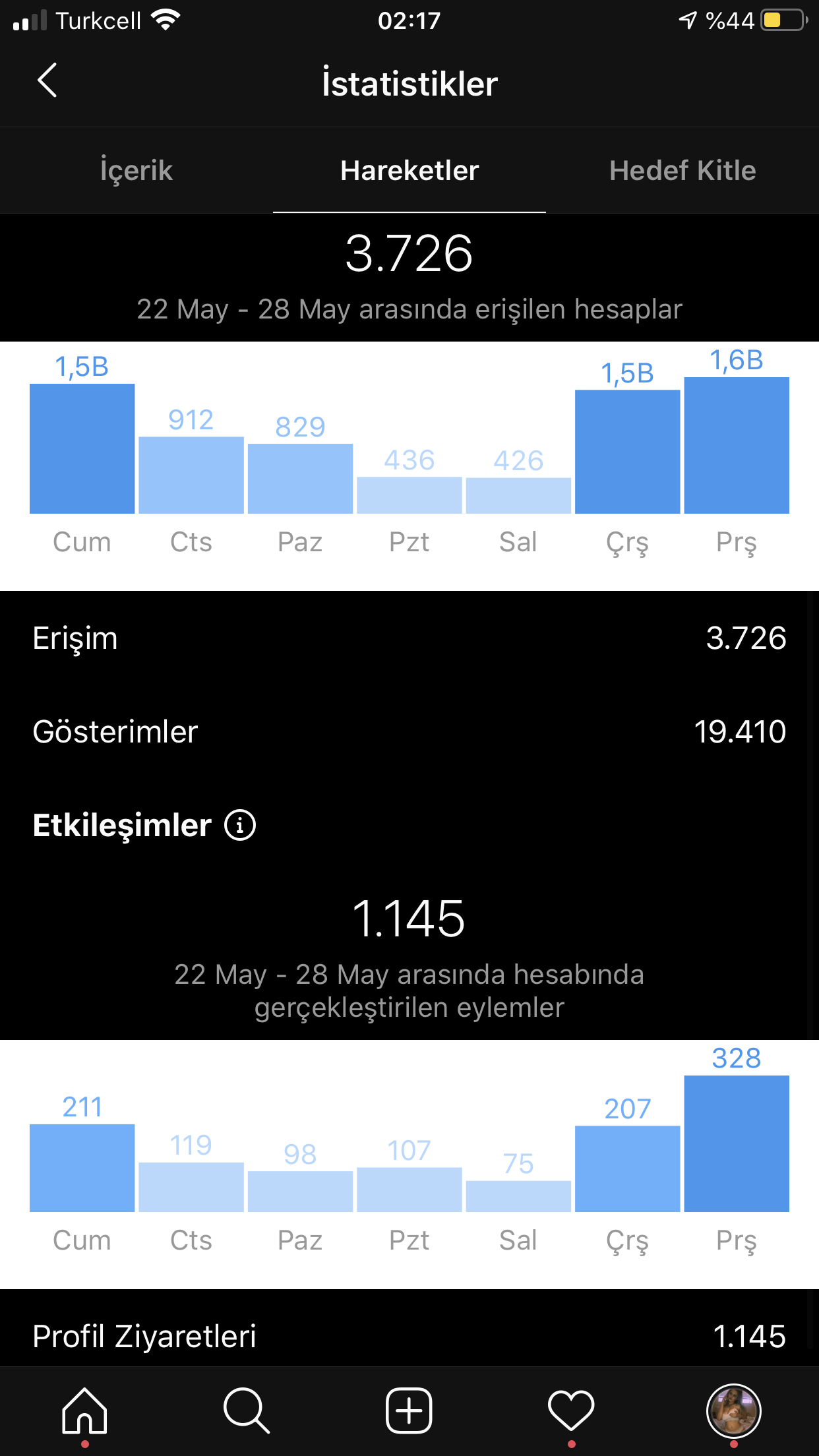Create a new post

409,1410
